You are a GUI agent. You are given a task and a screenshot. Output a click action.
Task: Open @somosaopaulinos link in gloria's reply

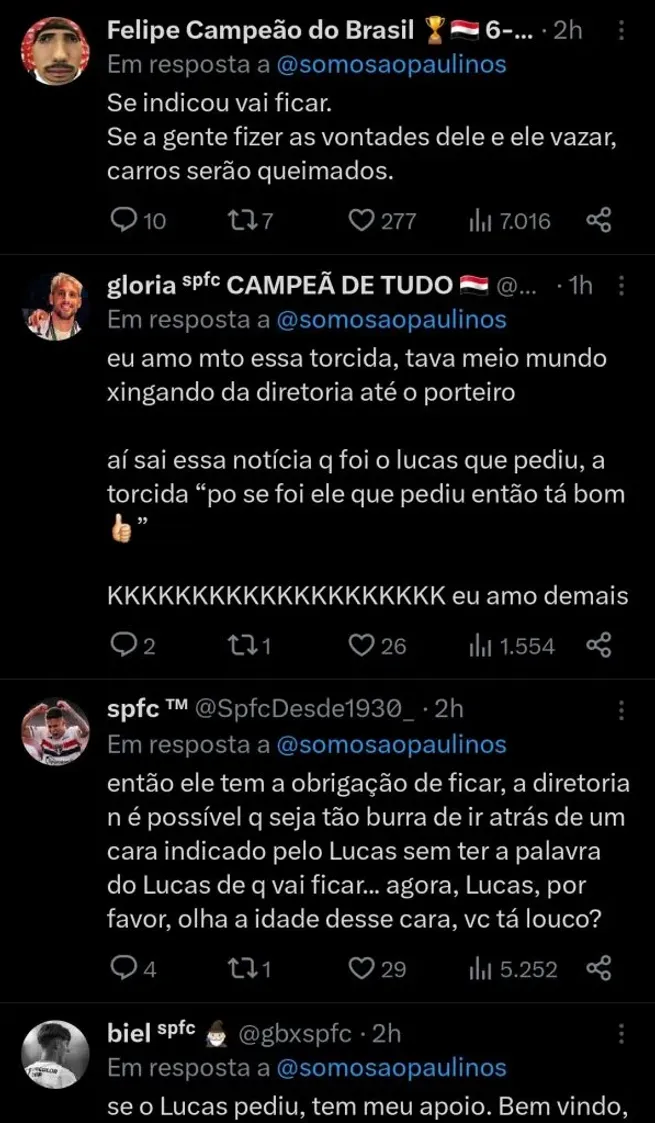tap(390, 320)
